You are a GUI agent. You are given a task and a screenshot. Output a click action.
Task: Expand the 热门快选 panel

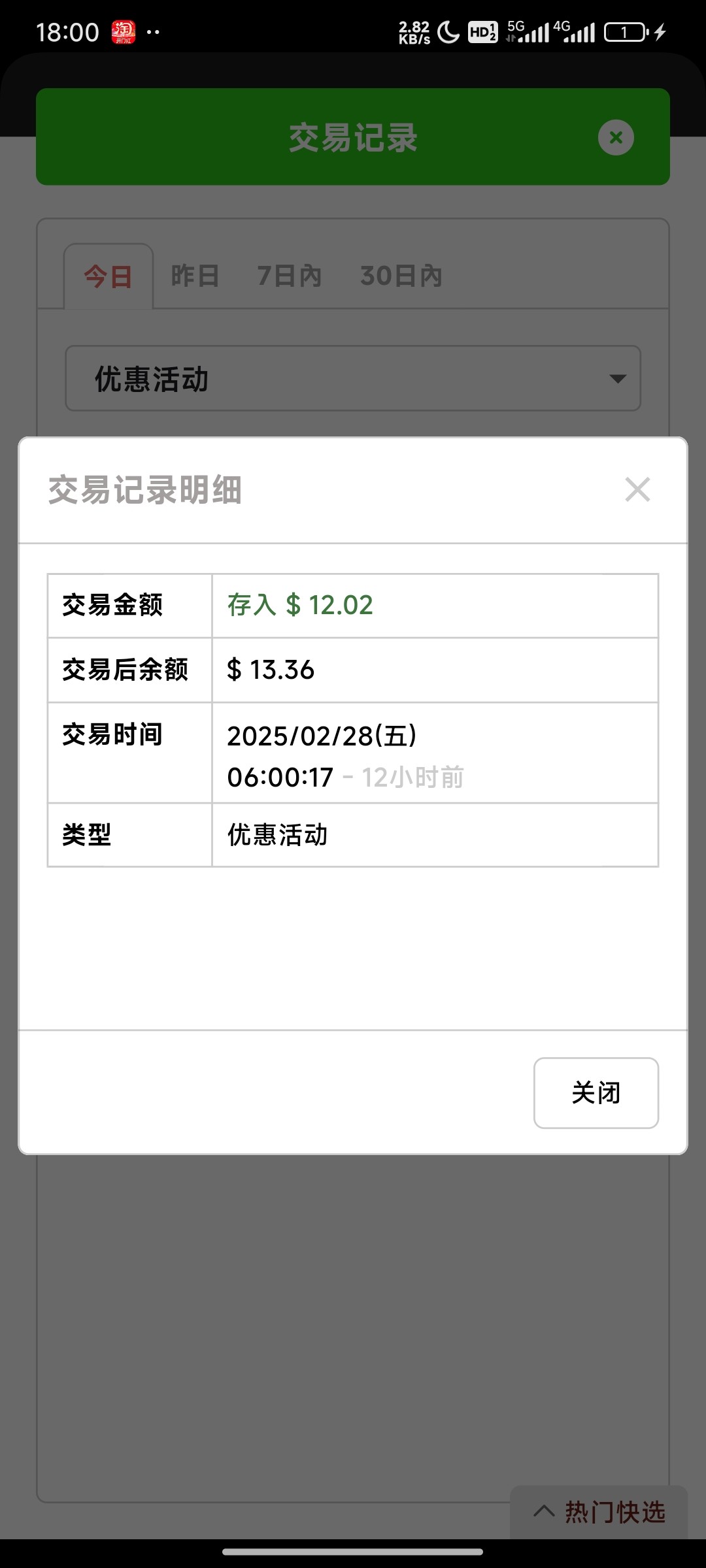tap(599, 1512)
